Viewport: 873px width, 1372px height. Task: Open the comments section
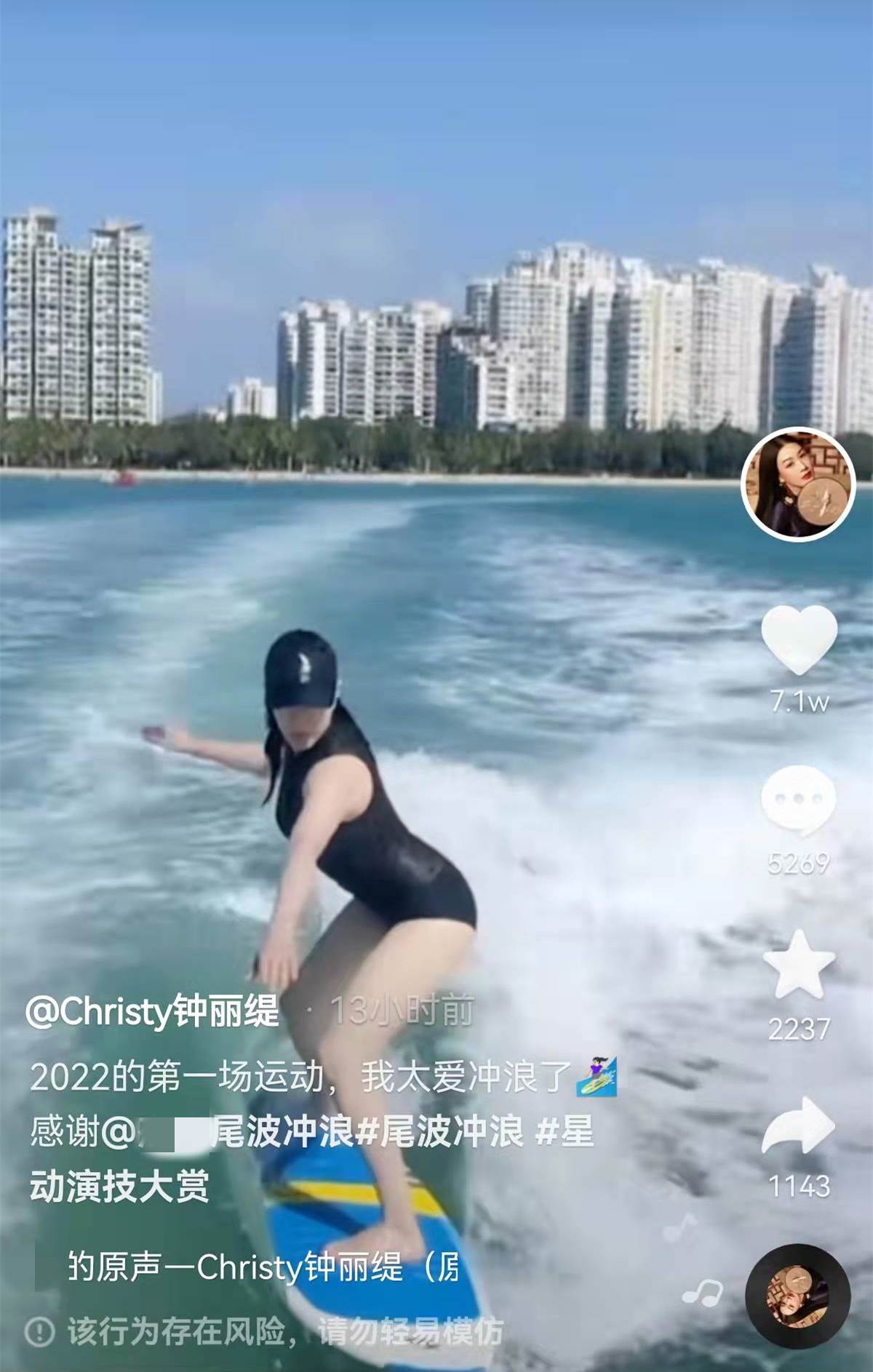798,800
